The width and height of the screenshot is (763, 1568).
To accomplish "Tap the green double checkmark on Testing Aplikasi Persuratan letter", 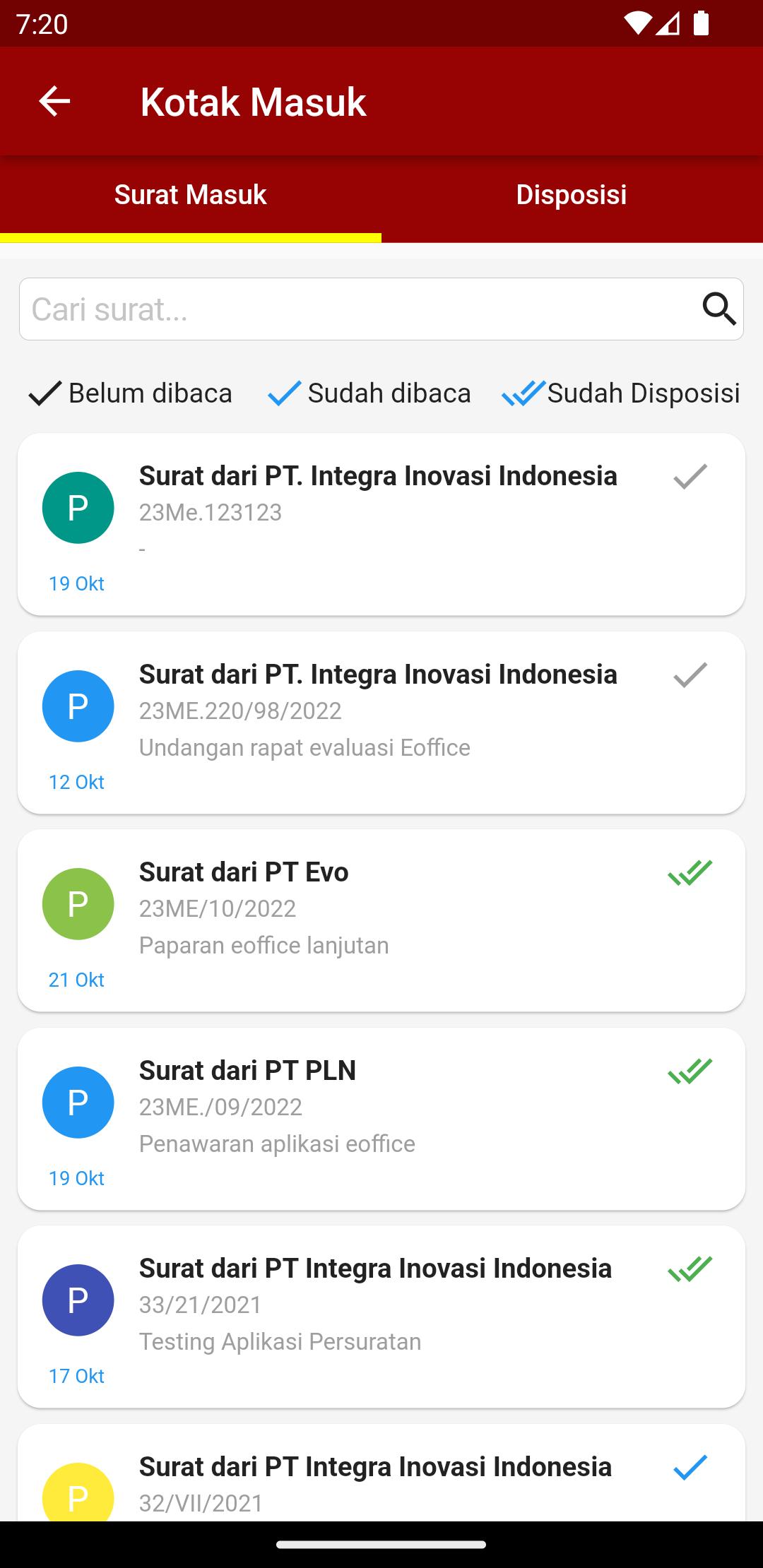I will [689, 1269].
